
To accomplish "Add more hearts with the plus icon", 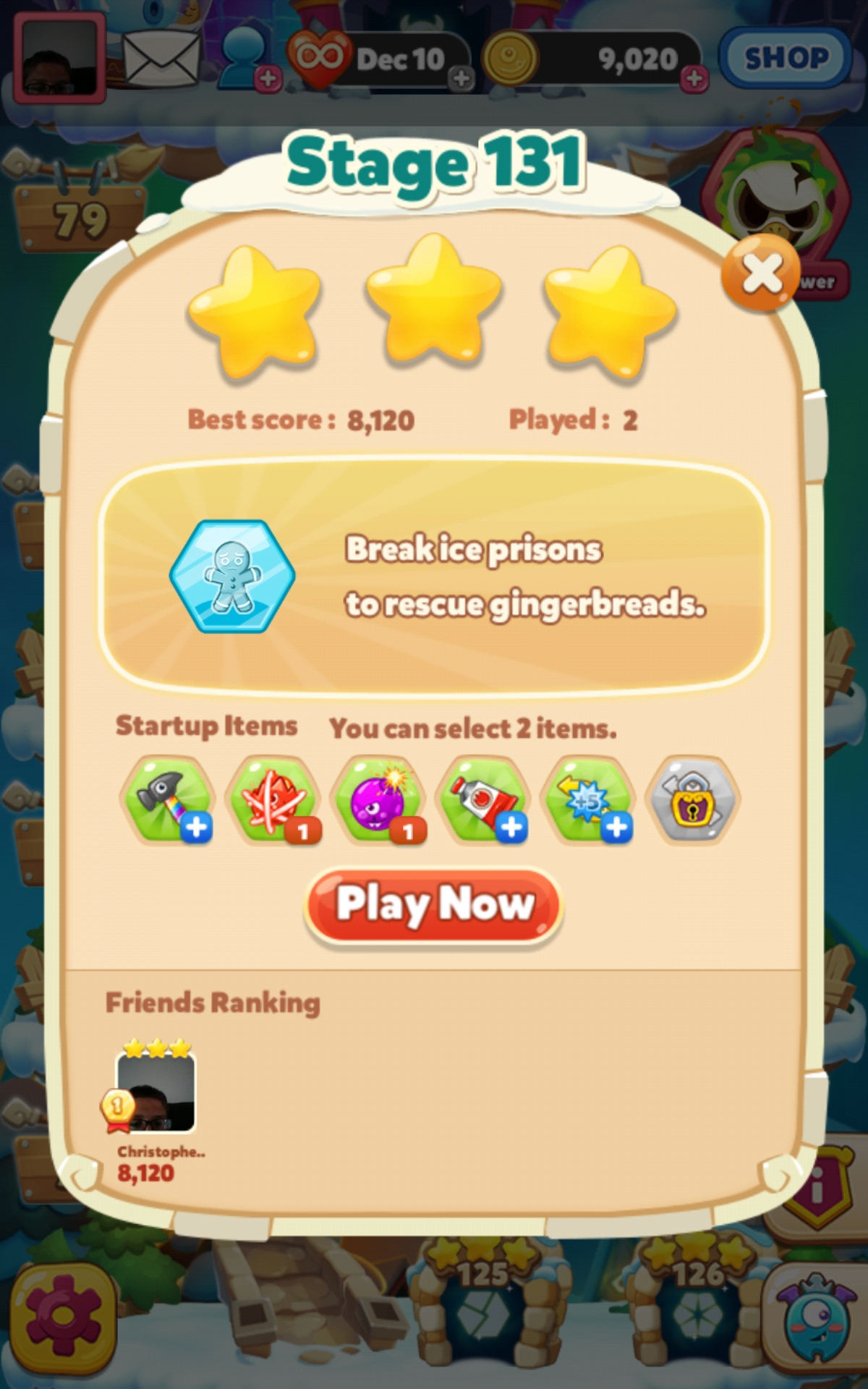I will click(461, 79).
